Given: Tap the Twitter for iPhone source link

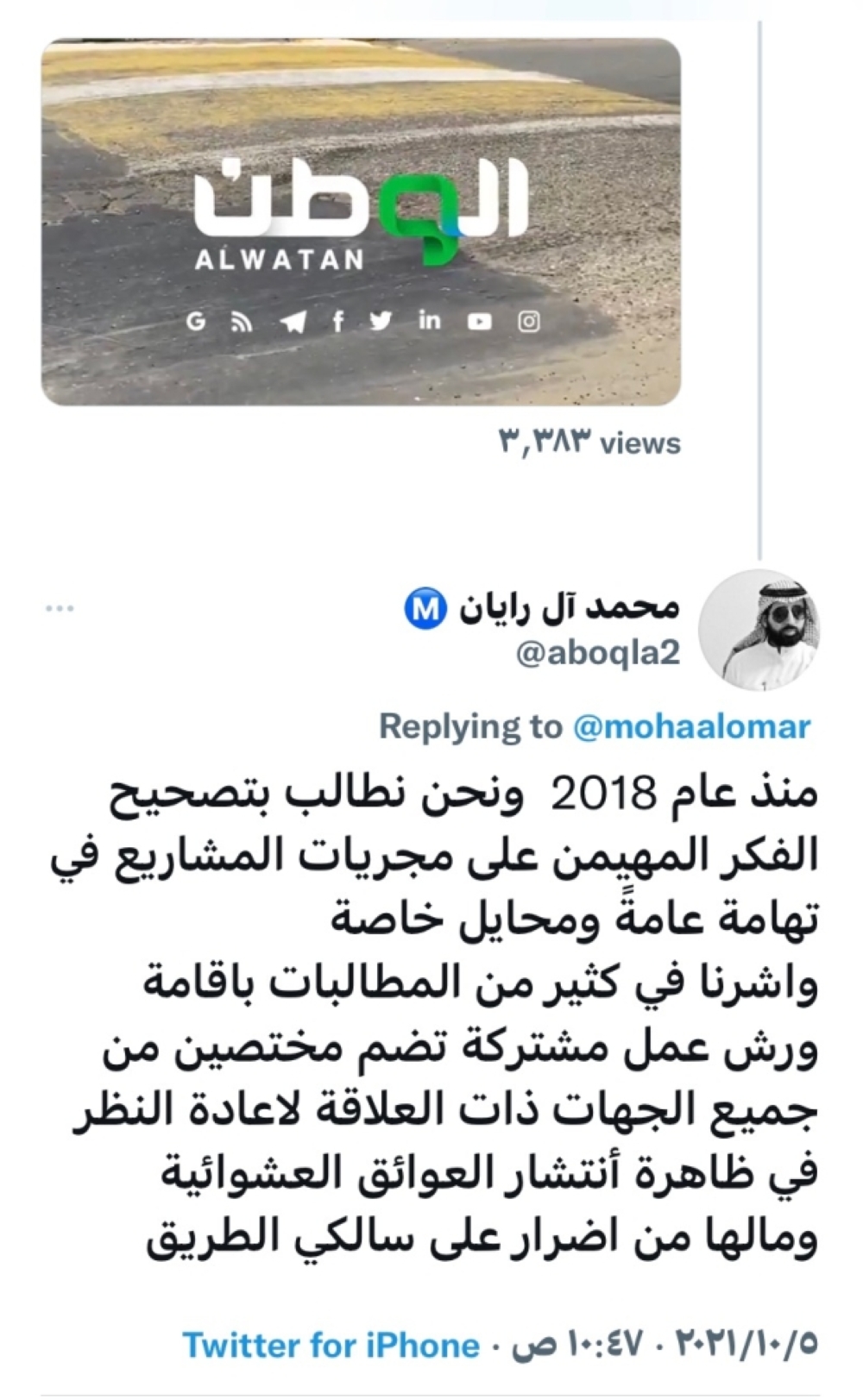Looking at the screenshot, I should click(331, 1345).
